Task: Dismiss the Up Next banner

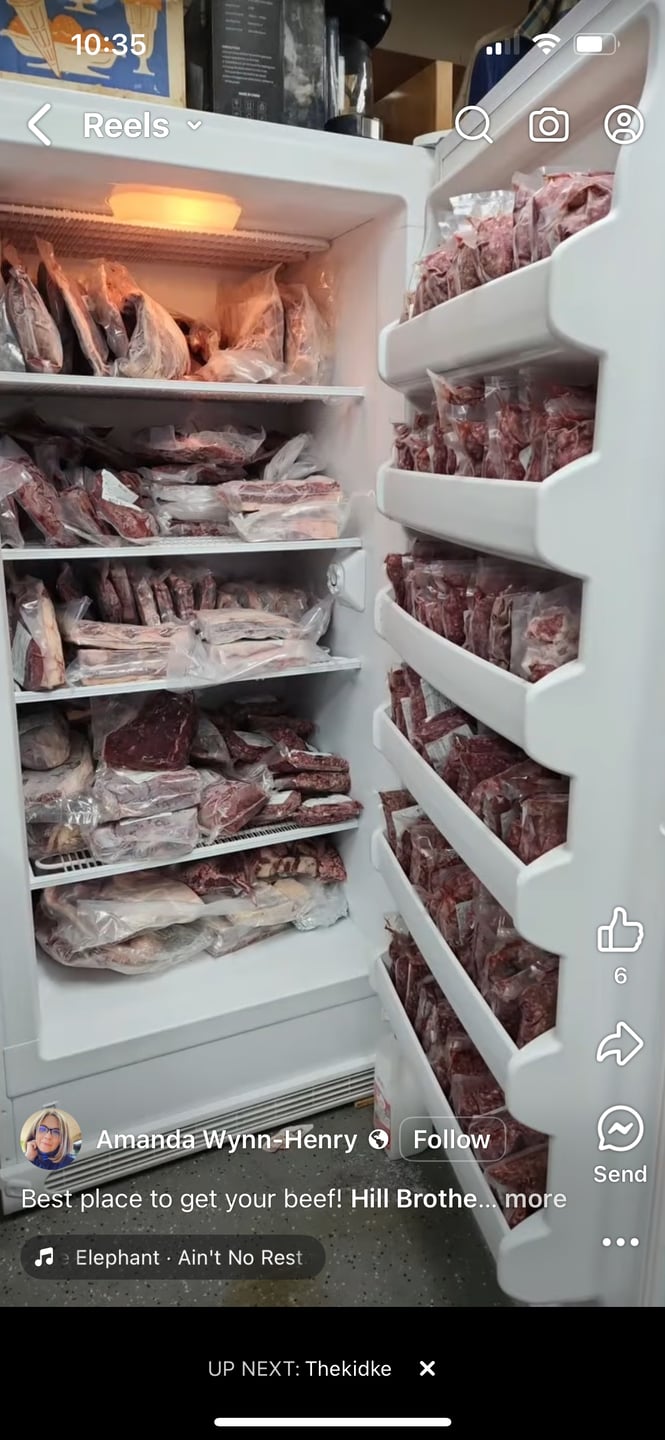Action: 427,1368
